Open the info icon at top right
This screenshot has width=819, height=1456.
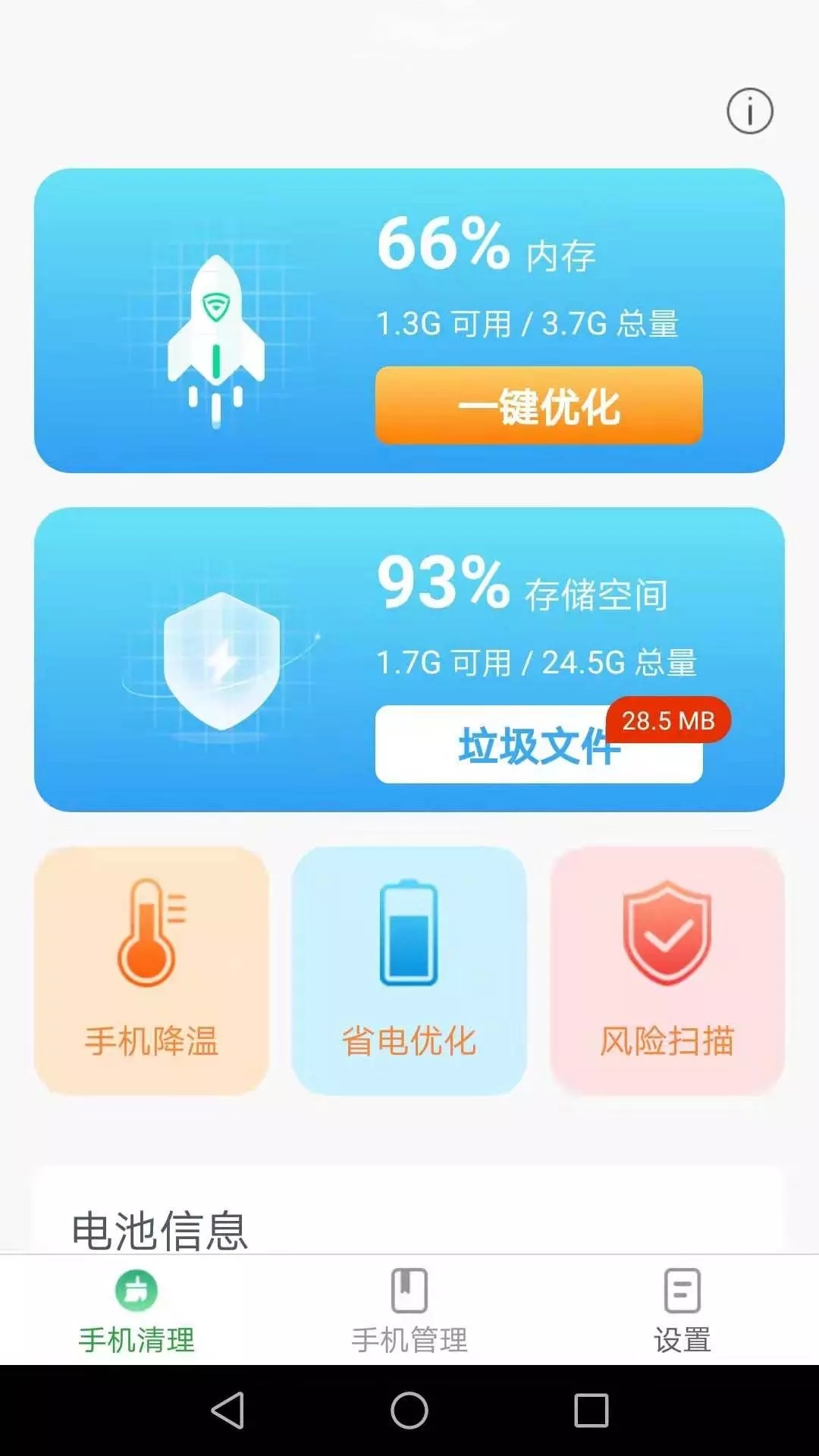tap(749, 111)
